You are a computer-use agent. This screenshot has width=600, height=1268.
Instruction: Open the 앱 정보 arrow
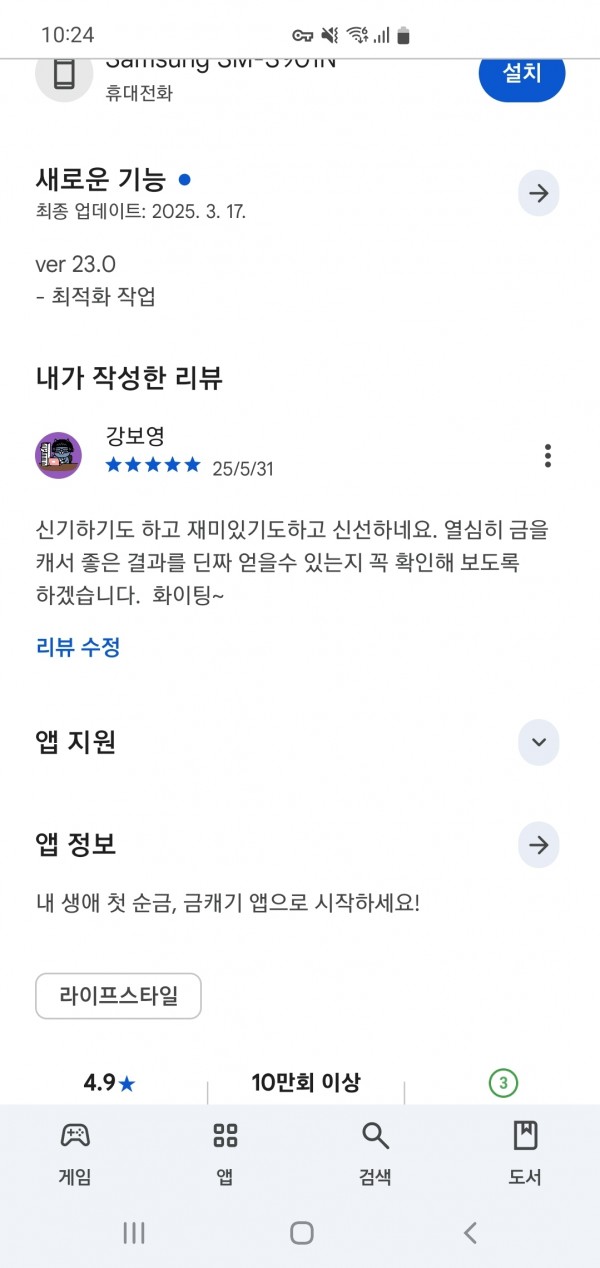[539, 845]
